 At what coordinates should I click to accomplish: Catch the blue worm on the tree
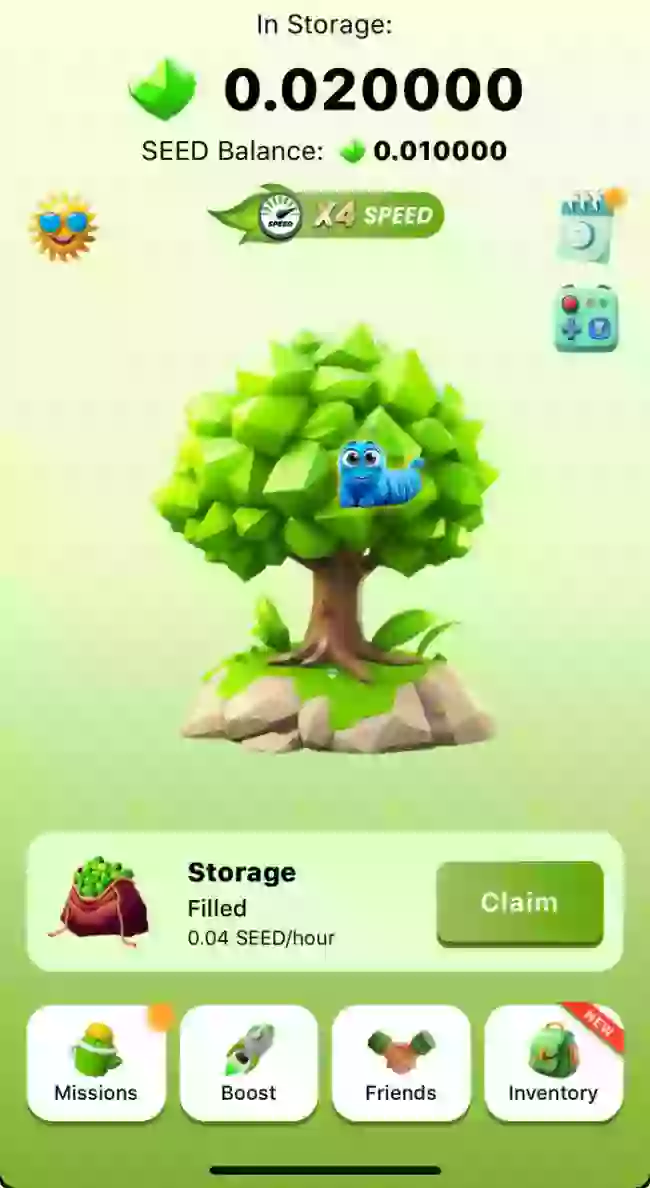coord(375,473)
